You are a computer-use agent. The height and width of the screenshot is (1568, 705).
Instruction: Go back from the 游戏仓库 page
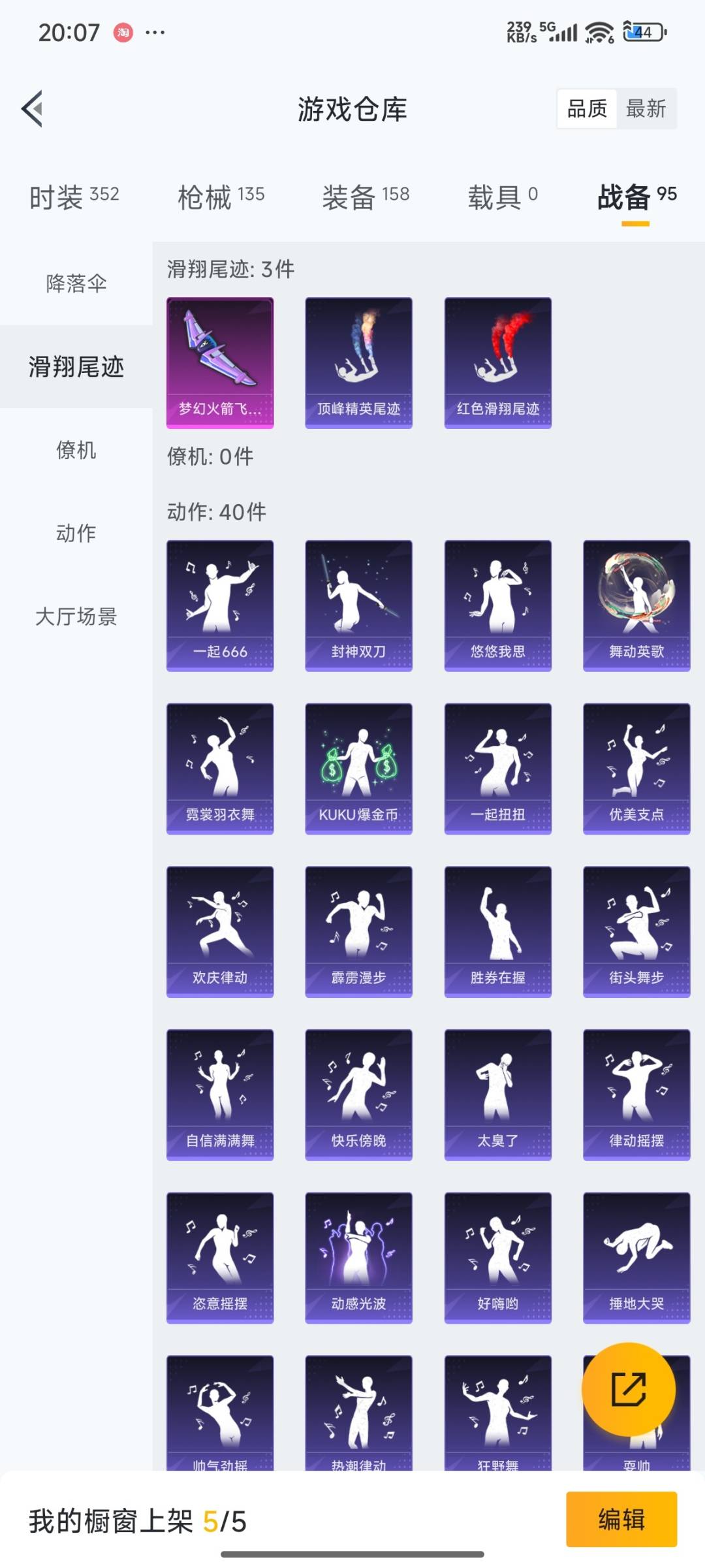point(33,108)
